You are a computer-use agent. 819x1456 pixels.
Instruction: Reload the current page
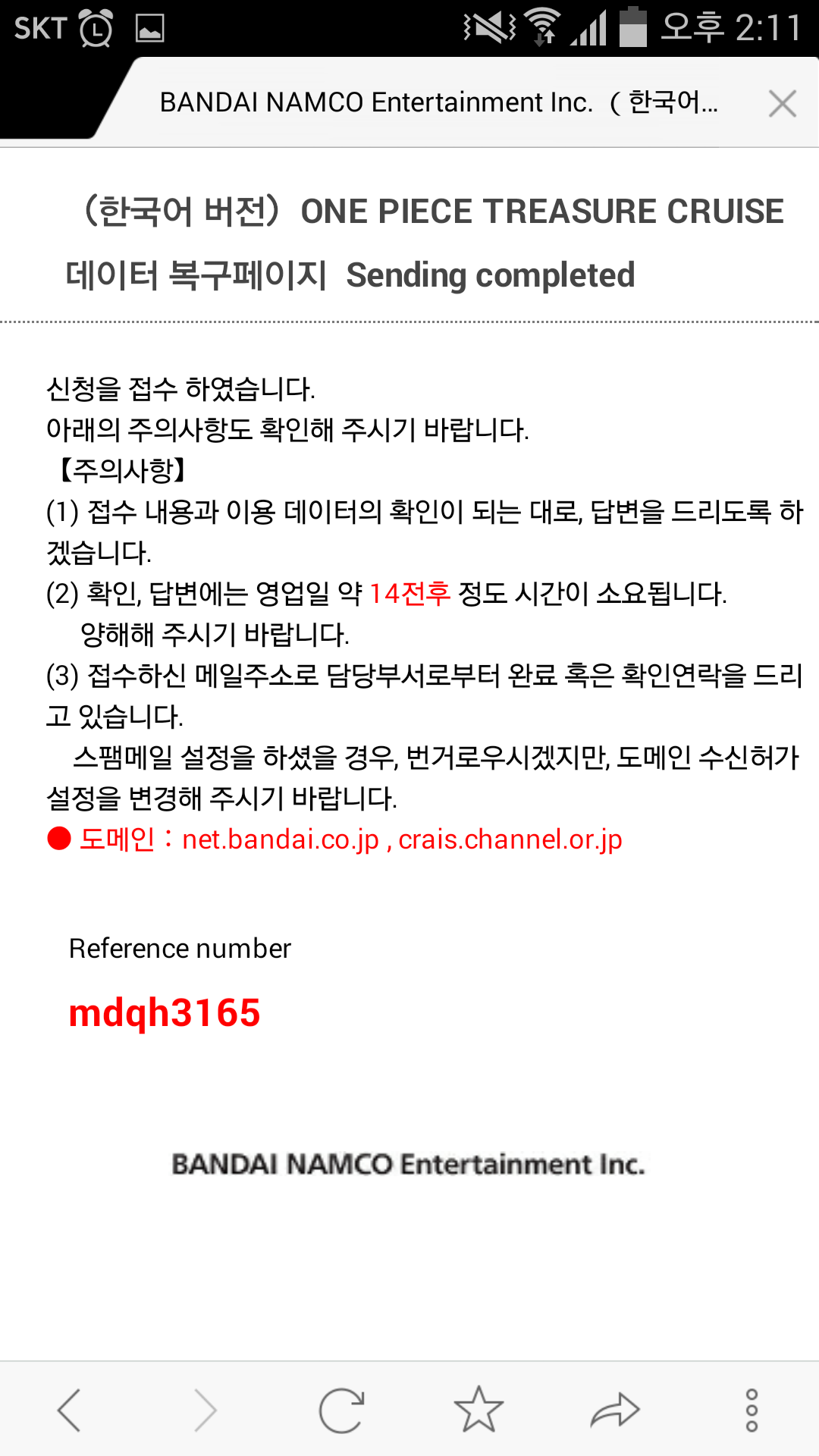click(341, 1410)
